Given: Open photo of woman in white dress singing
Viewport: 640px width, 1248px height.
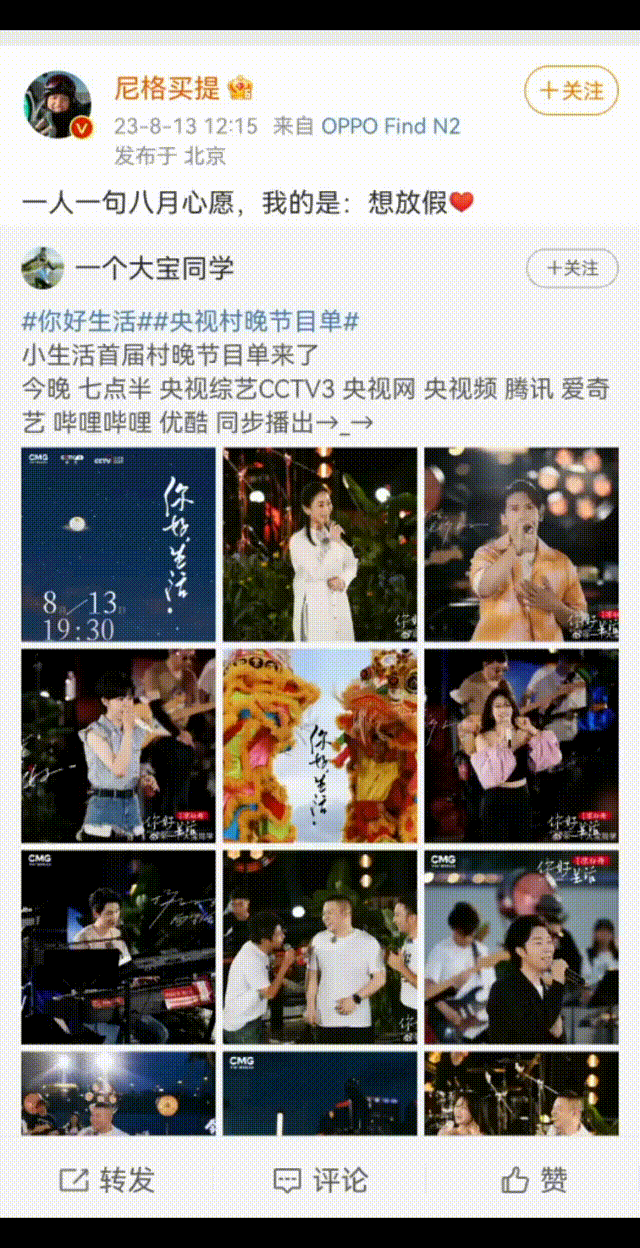Looking at the screenshot, I should tap(320, 545).
